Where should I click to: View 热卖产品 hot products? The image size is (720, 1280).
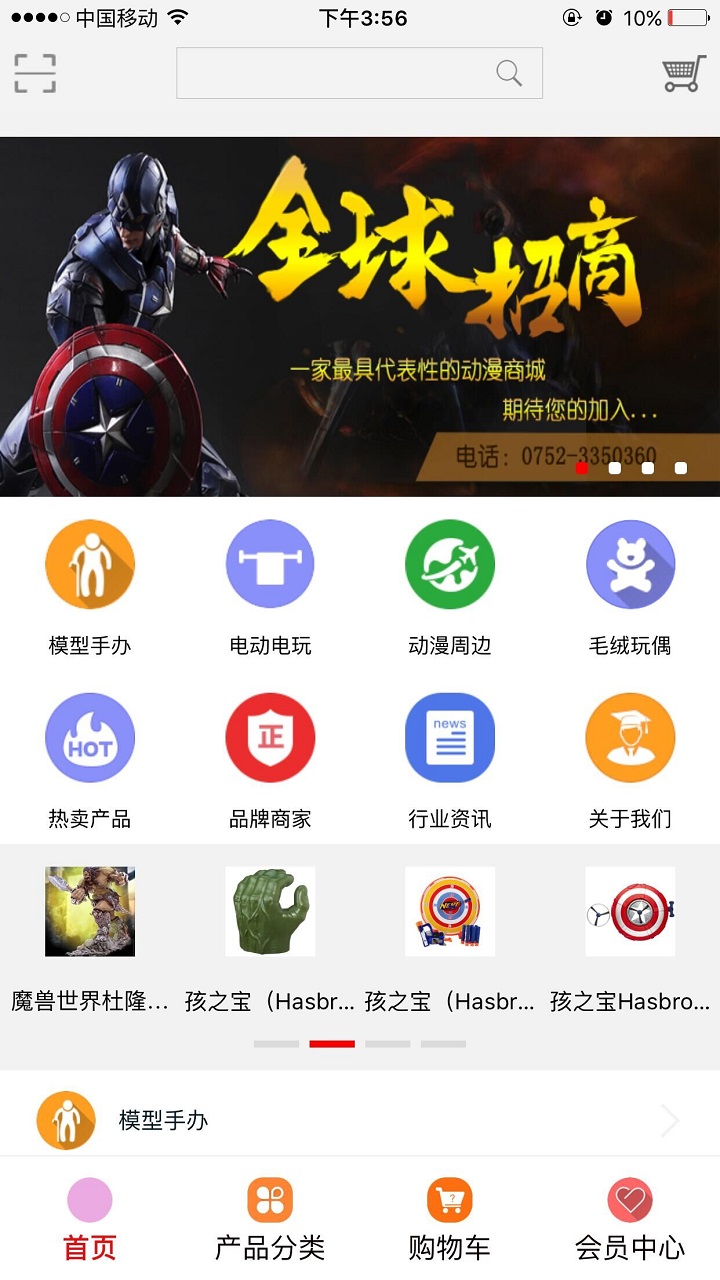pos(90,738)
